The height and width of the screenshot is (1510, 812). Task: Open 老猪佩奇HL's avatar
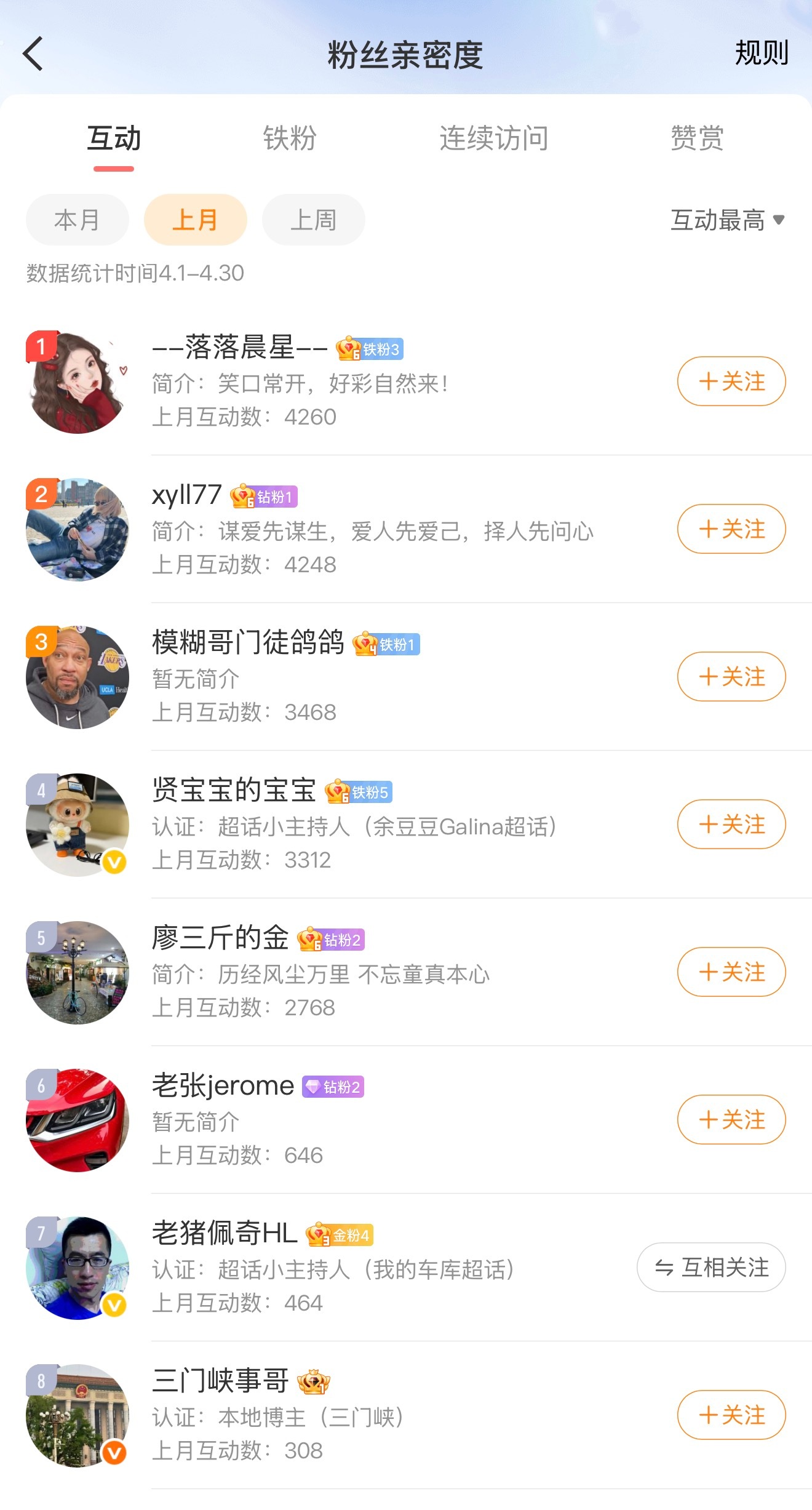tap(78, 1268)
